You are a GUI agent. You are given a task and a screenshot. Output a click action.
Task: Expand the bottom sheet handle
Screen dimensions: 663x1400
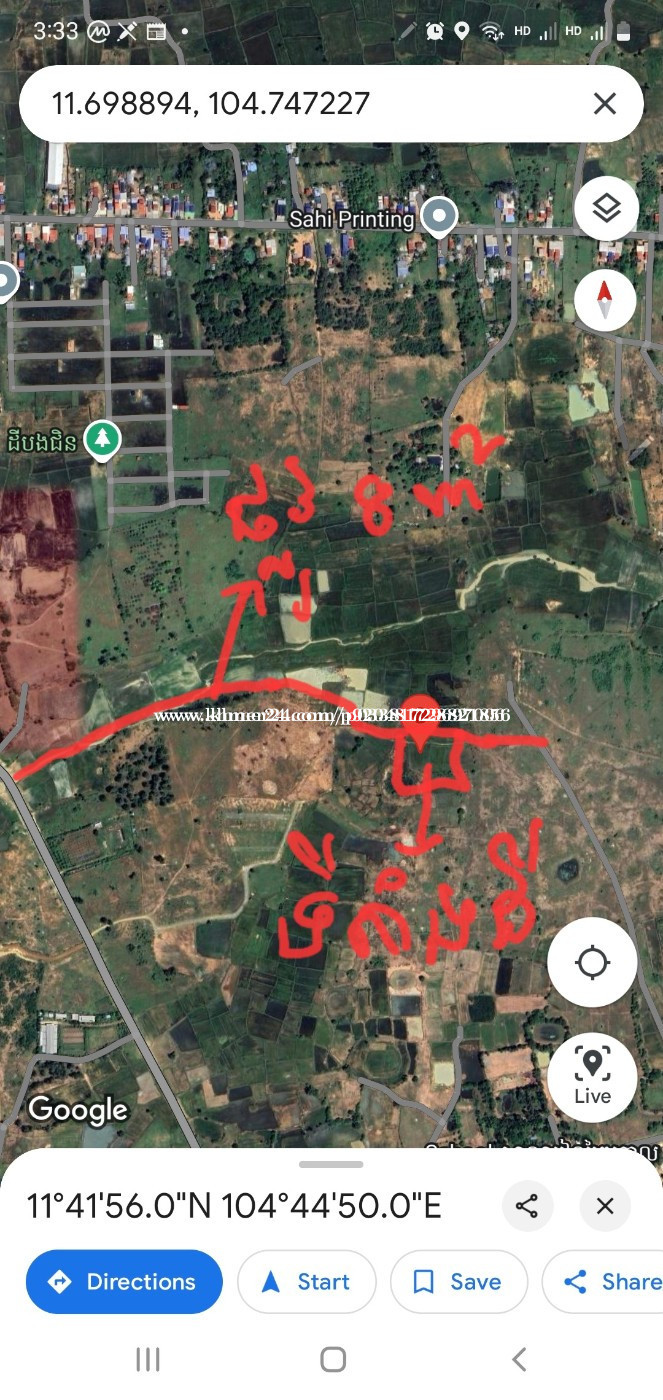[331, 1164]
